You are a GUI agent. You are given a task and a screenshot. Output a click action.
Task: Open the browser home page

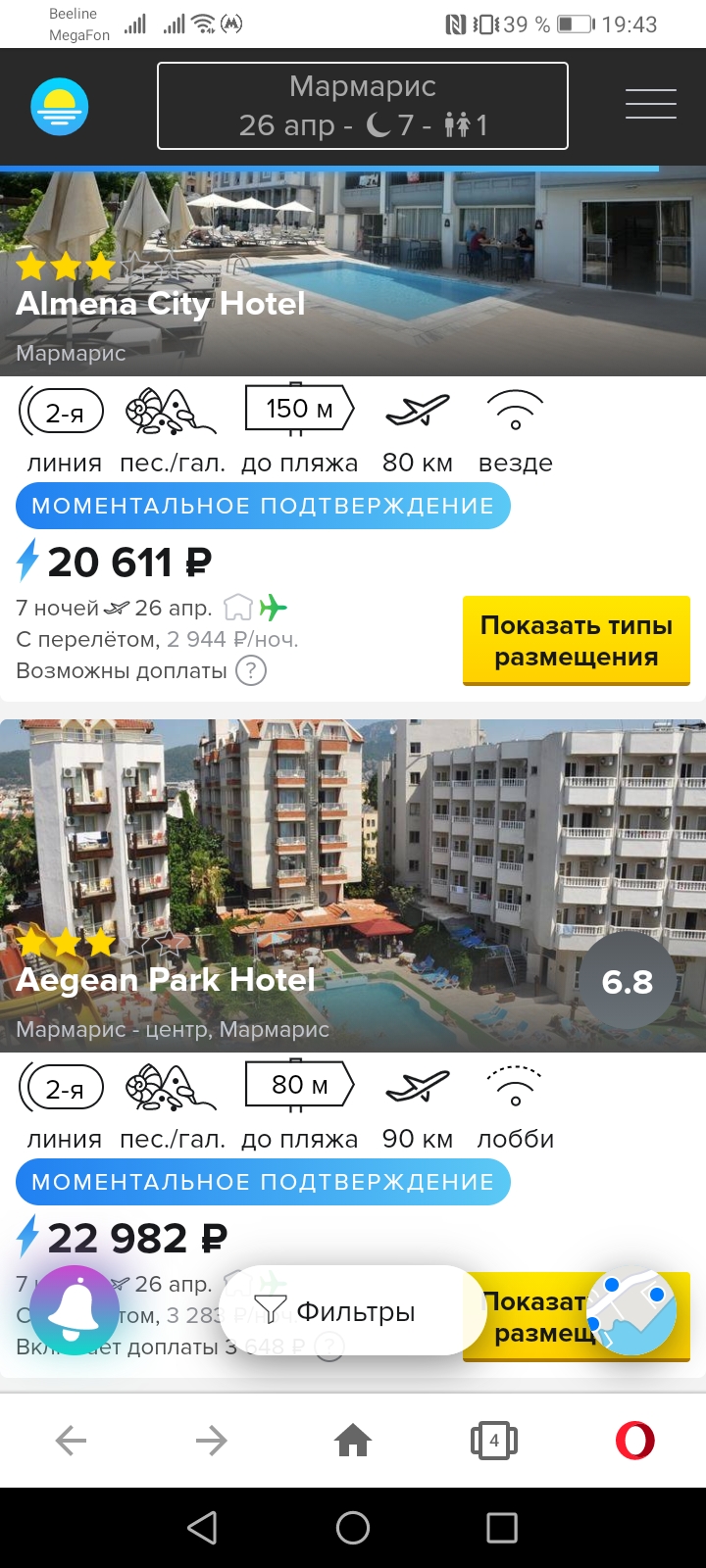coord(353,1441)
